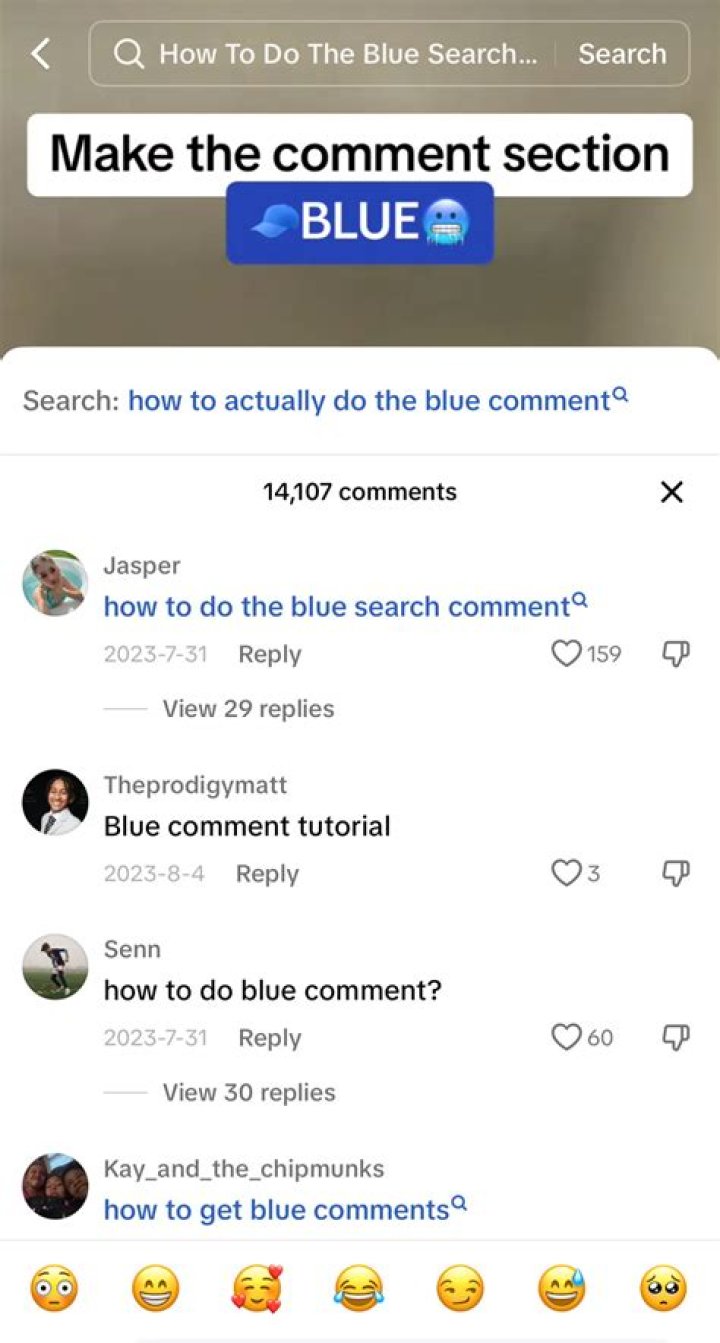
Task: Tap the Search button in the top bar
Action: coord(621,54)
